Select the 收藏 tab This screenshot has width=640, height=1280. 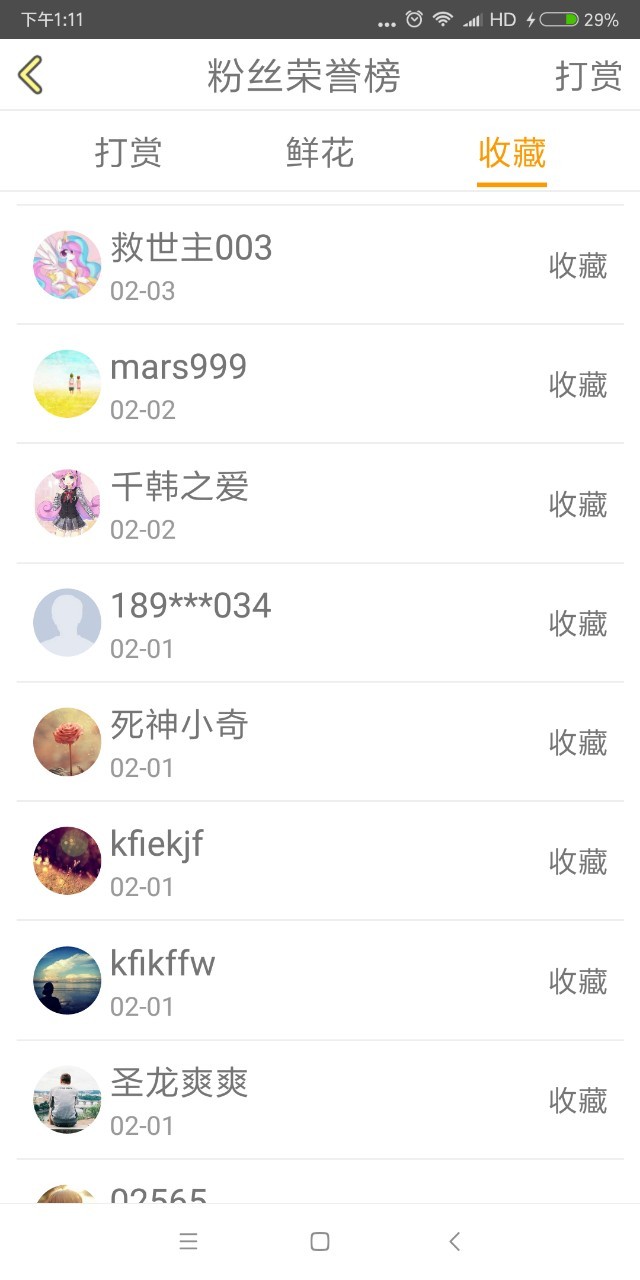pyautogui.click(x=512, y=153)
